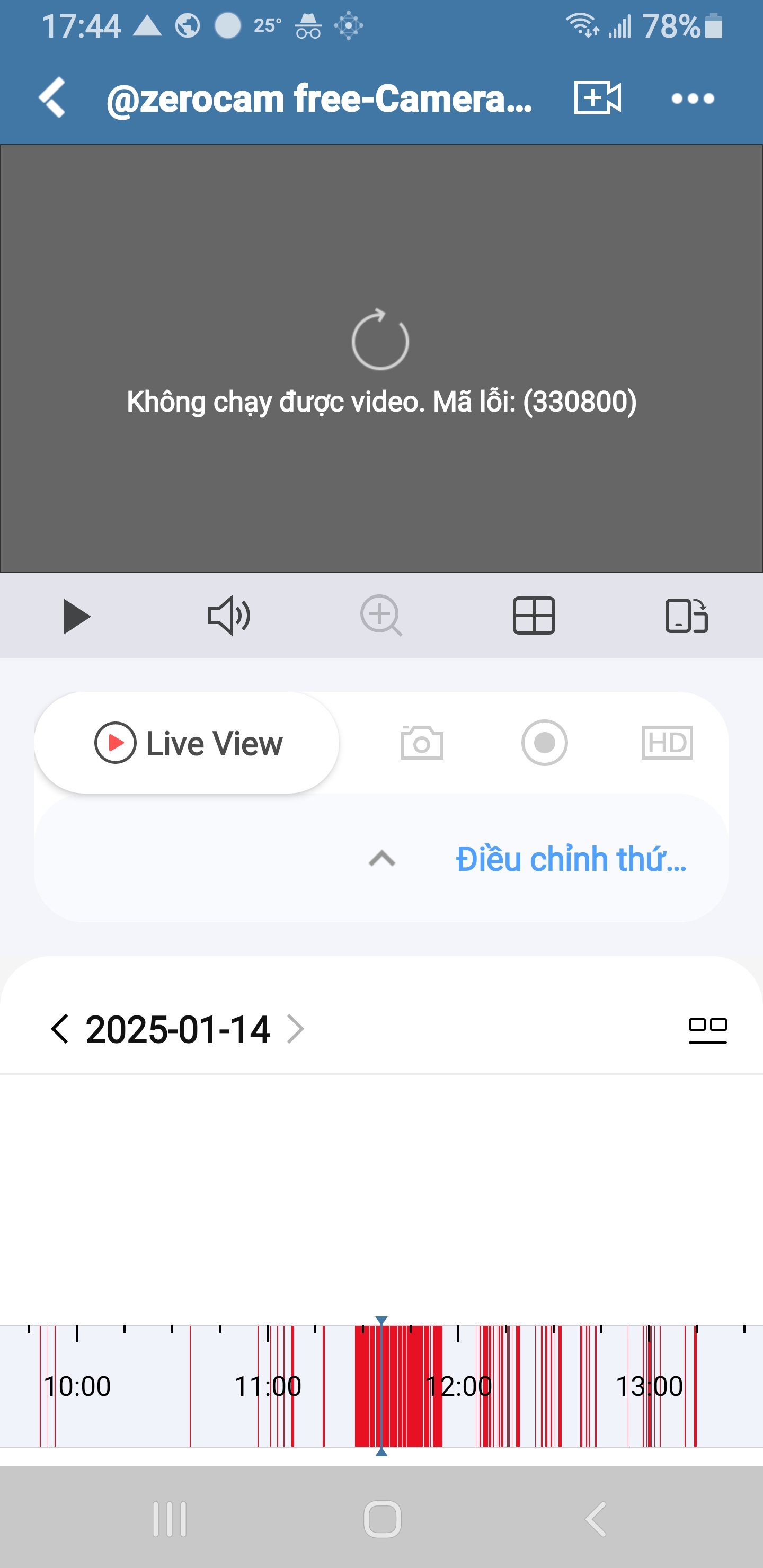Tap the digital zoom magnifier icon
This screenshot has height=1568, width=763.
[x=380, y=616]
